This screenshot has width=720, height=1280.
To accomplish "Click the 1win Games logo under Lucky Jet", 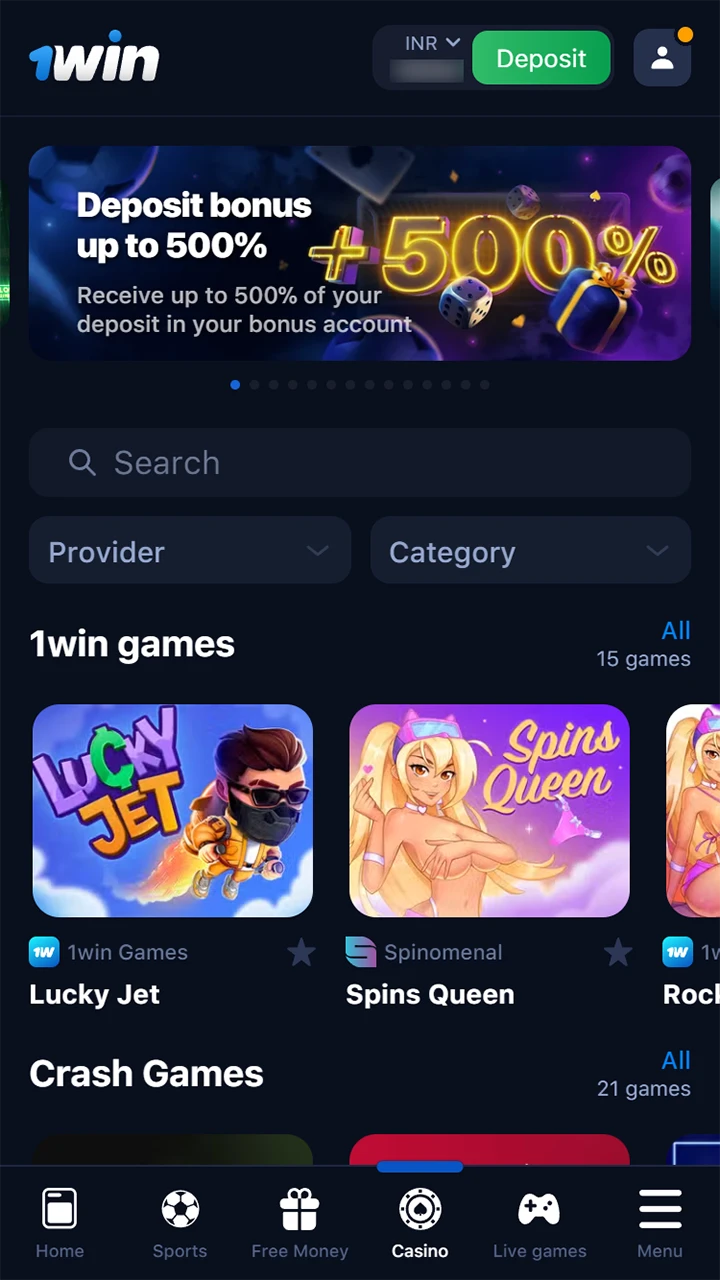I will coord(44,952).
